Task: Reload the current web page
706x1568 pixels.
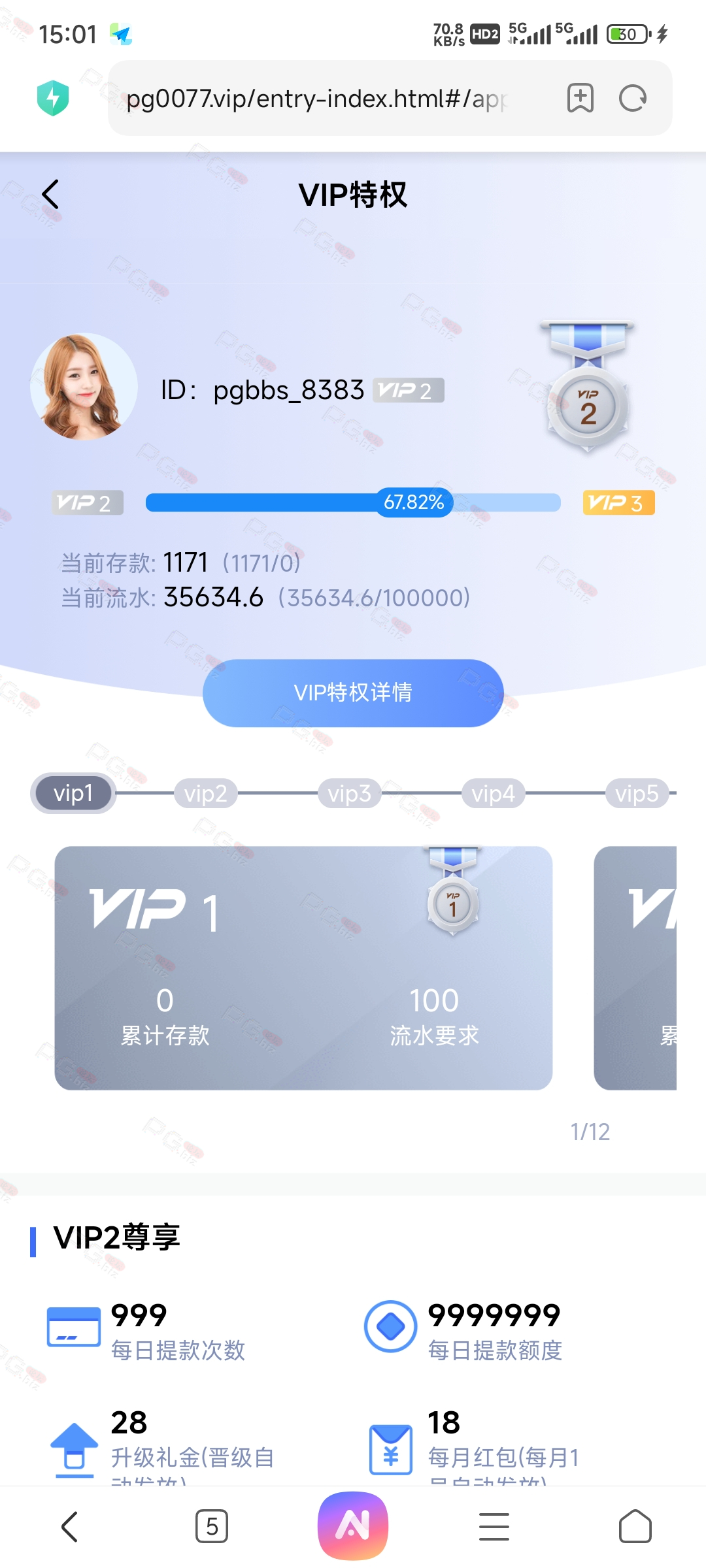Action: pyautogui.click(x=632, y=99)
